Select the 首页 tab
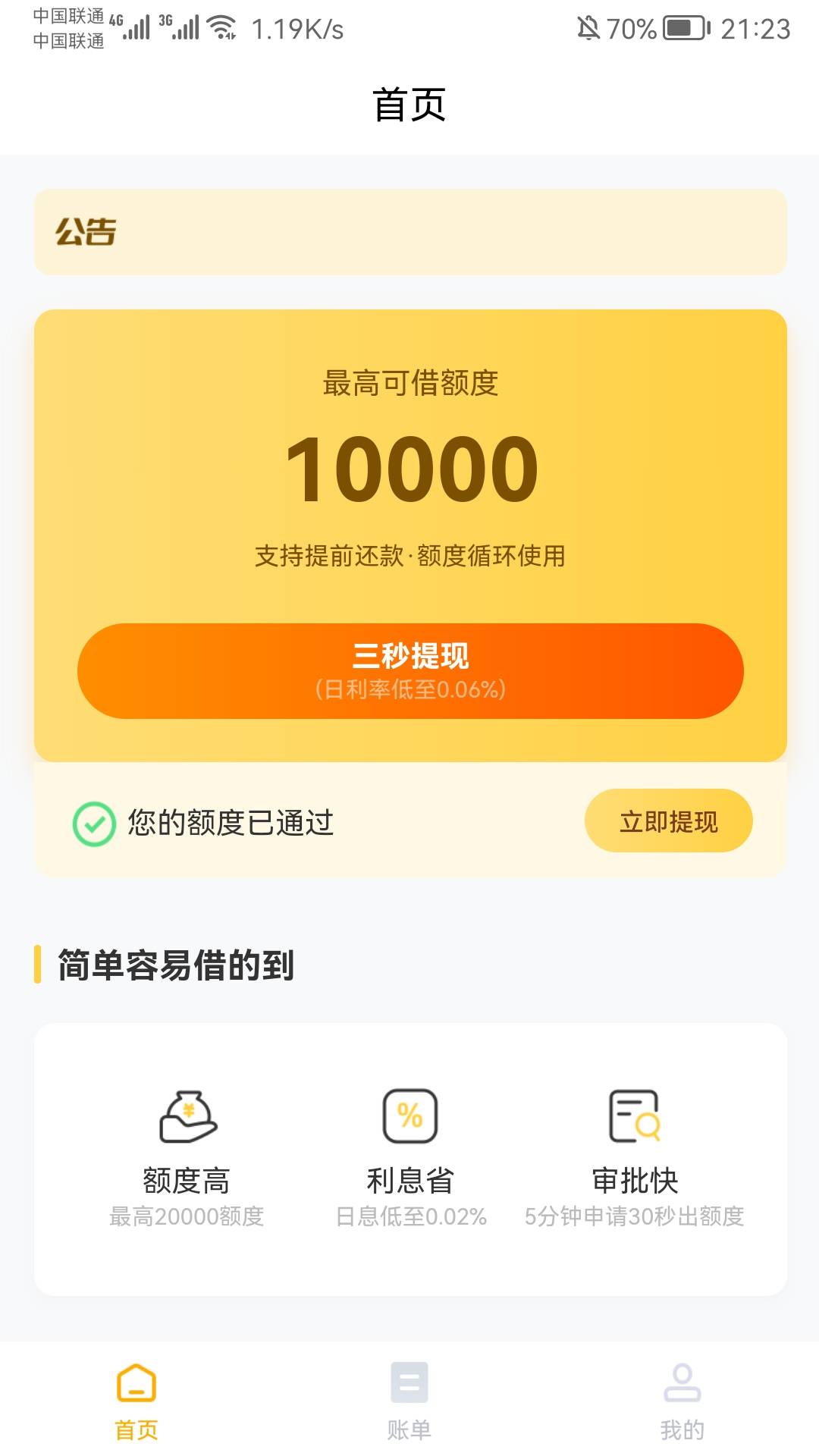This screenshot has width=819, height=1456. point(136,1401)
